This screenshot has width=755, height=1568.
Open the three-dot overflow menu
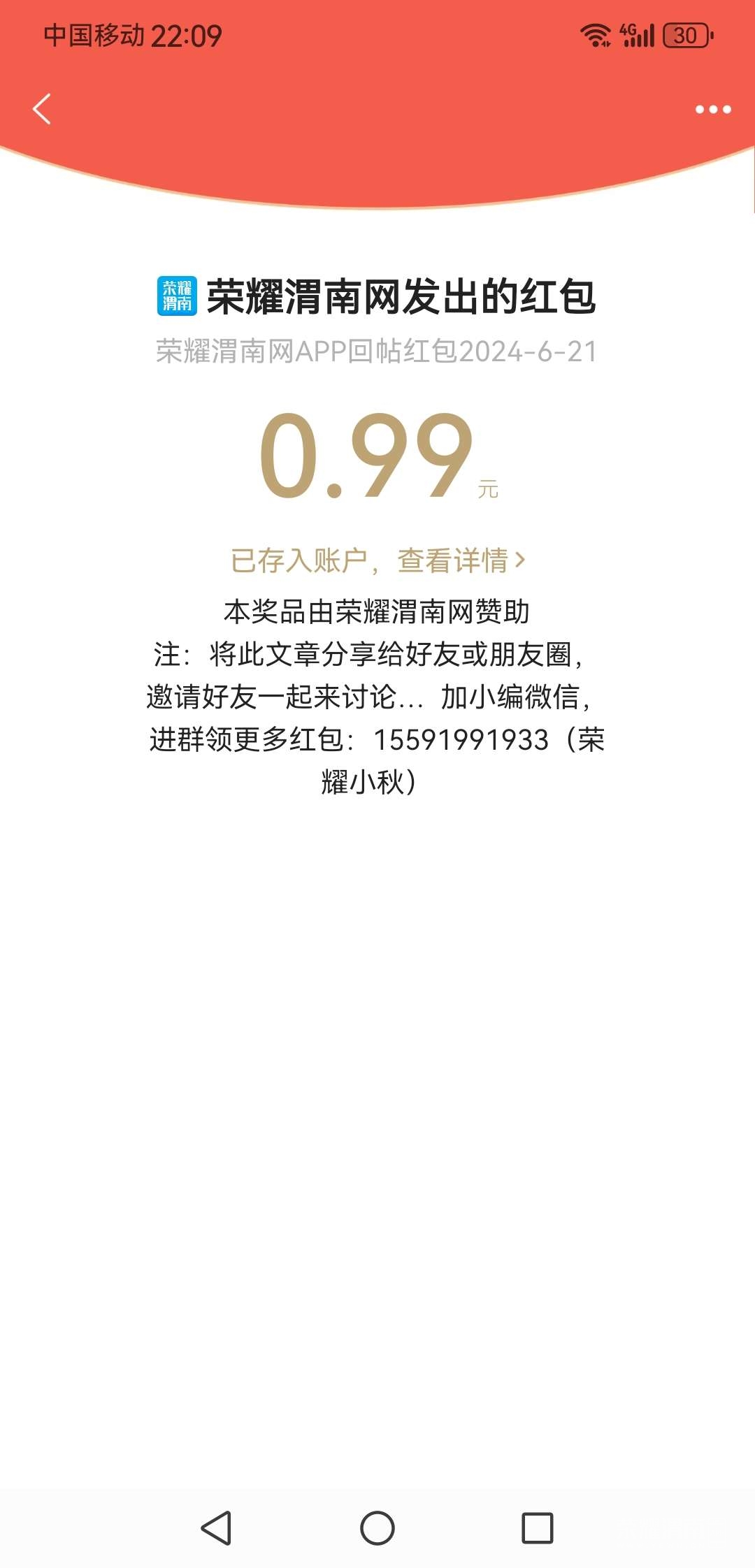pyautogui.click(x=712, y=110)
